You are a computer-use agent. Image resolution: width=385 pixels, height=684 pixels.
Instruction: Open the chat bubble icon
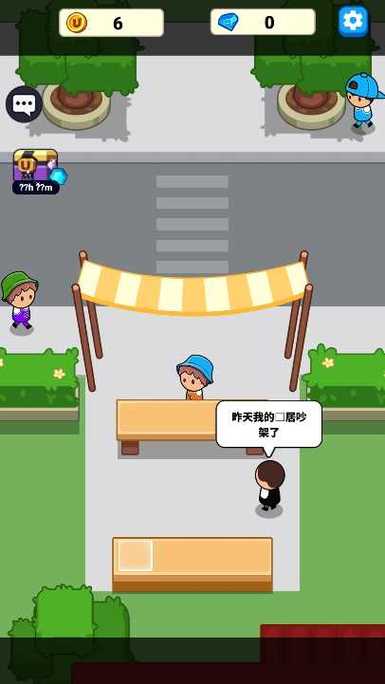pyautogui.click(x=24, y=104)
